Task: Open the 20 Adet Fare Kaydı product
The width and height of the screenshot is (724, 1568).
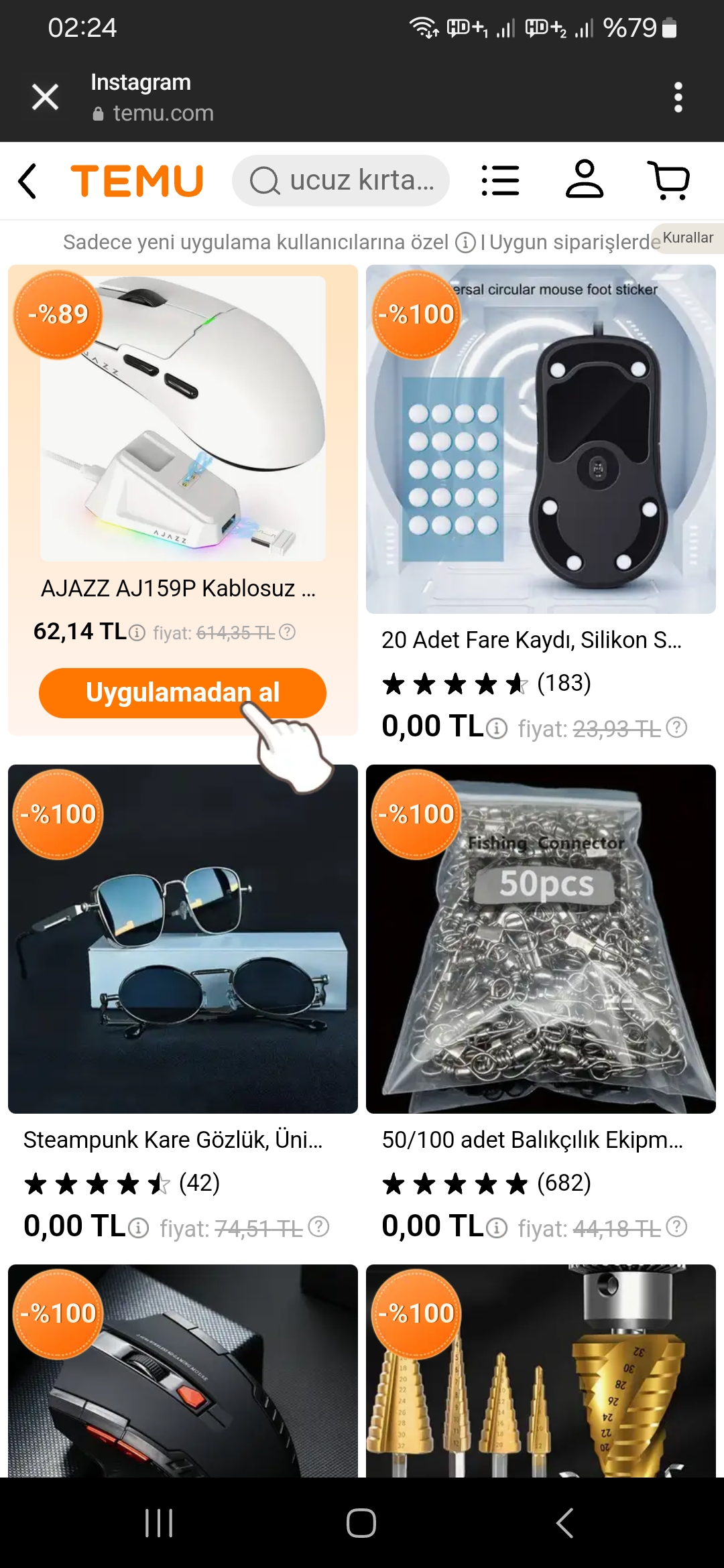Action: tap(540, 439)
